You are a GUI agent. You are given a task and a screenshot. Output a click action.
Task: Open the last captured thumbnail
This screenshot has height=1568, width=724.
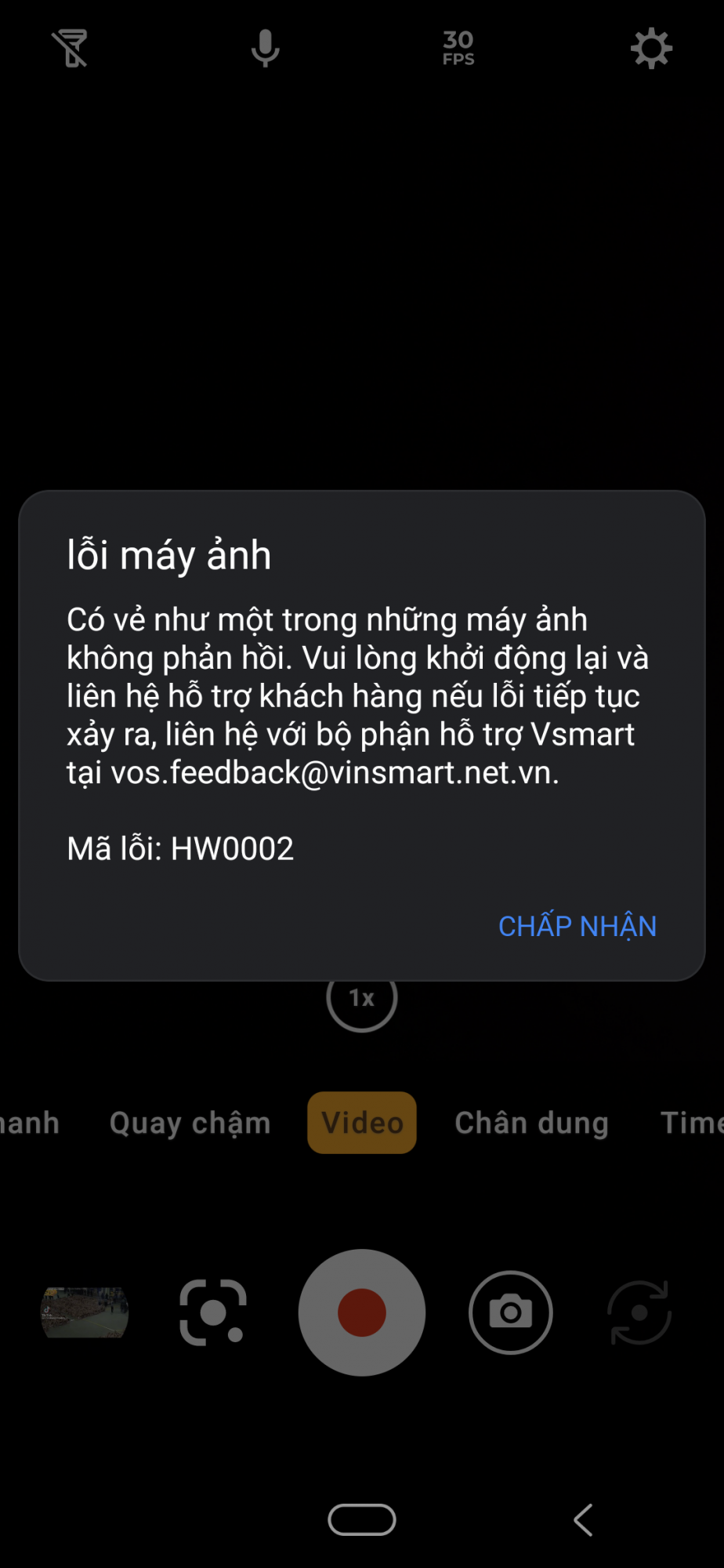85,1312
